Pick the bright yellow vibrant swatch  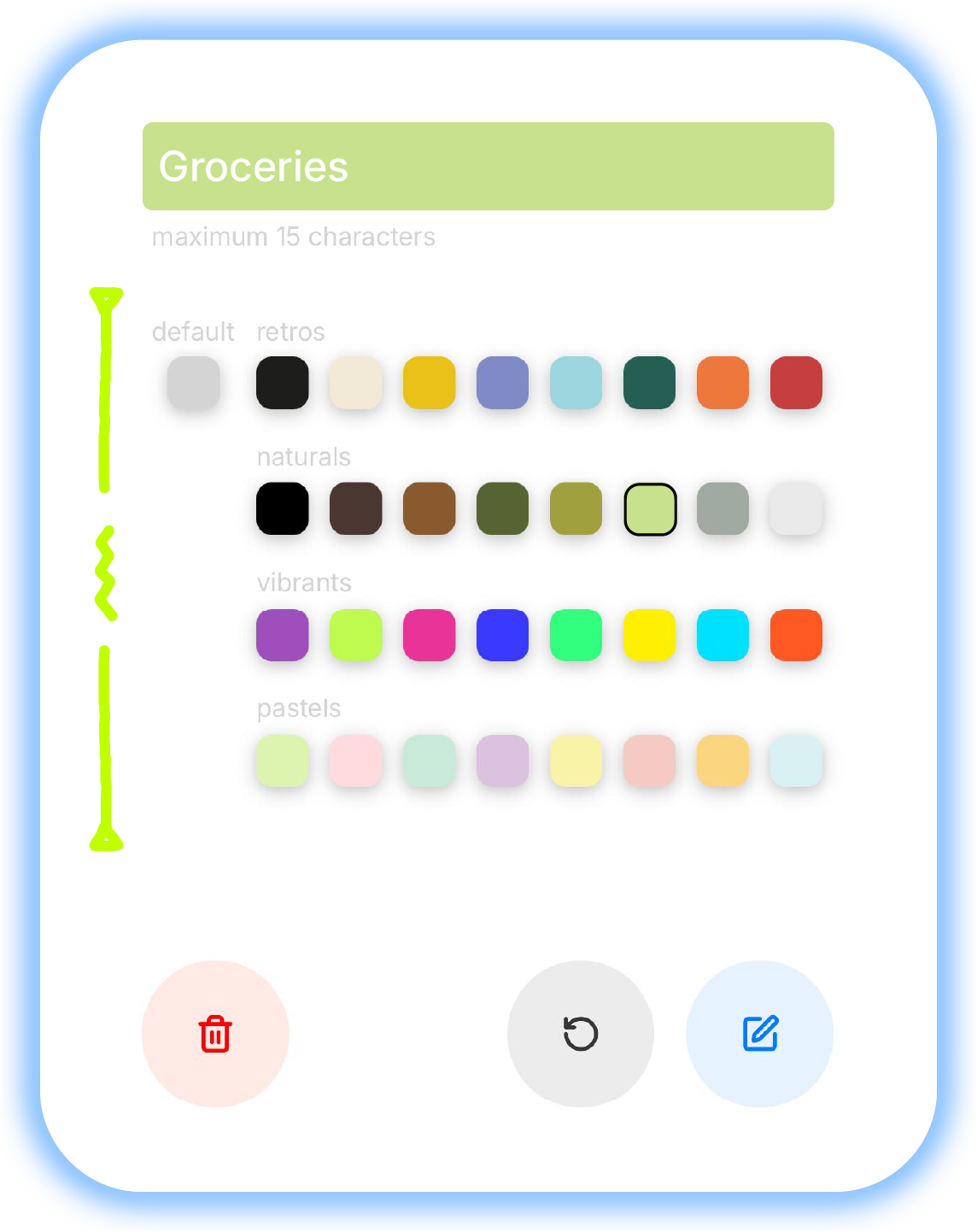coord(650,635)
